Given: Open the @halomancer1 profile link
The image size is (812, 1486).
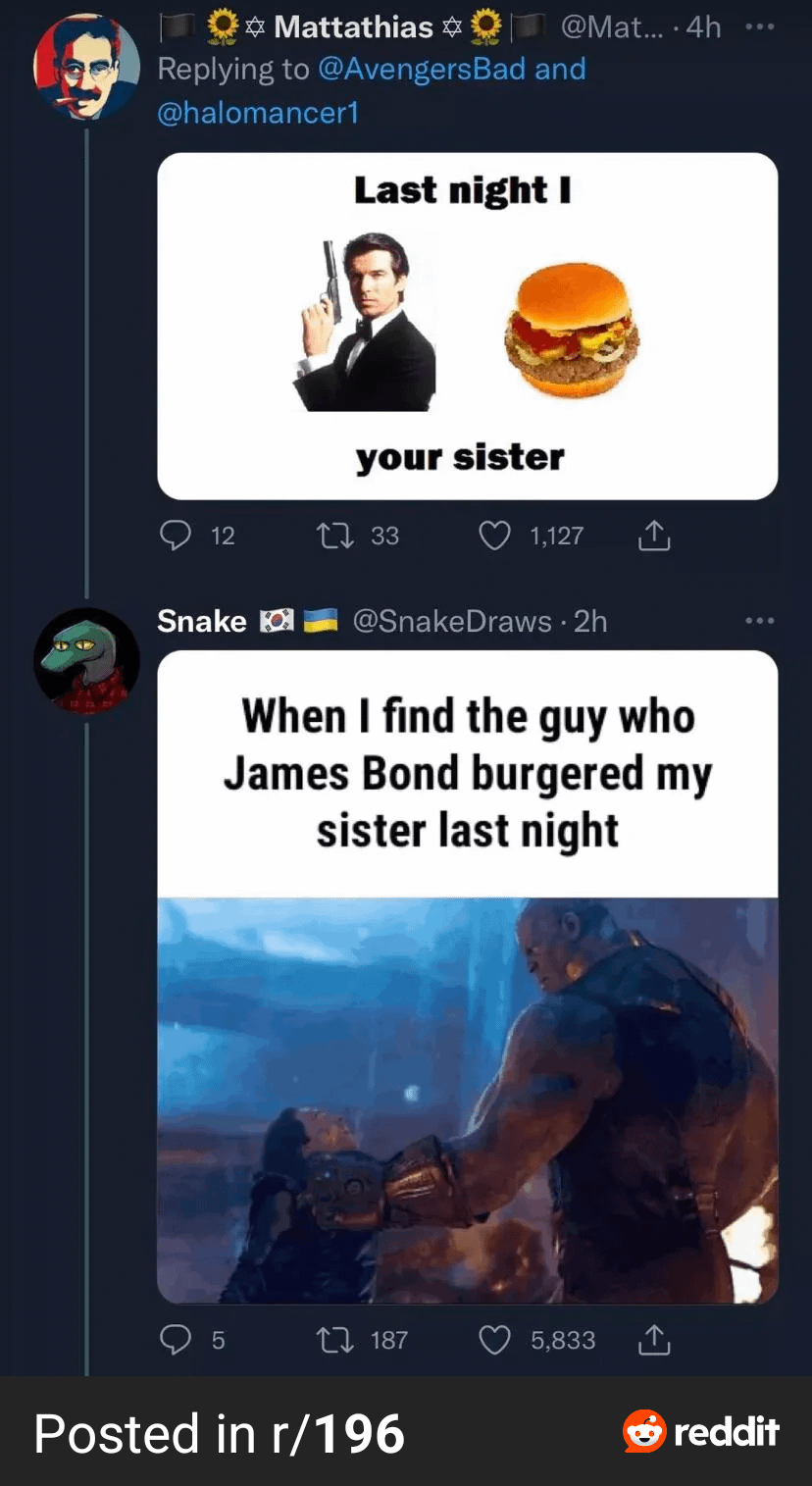Looking at the screenshot, I should click(x=257, y=113).
